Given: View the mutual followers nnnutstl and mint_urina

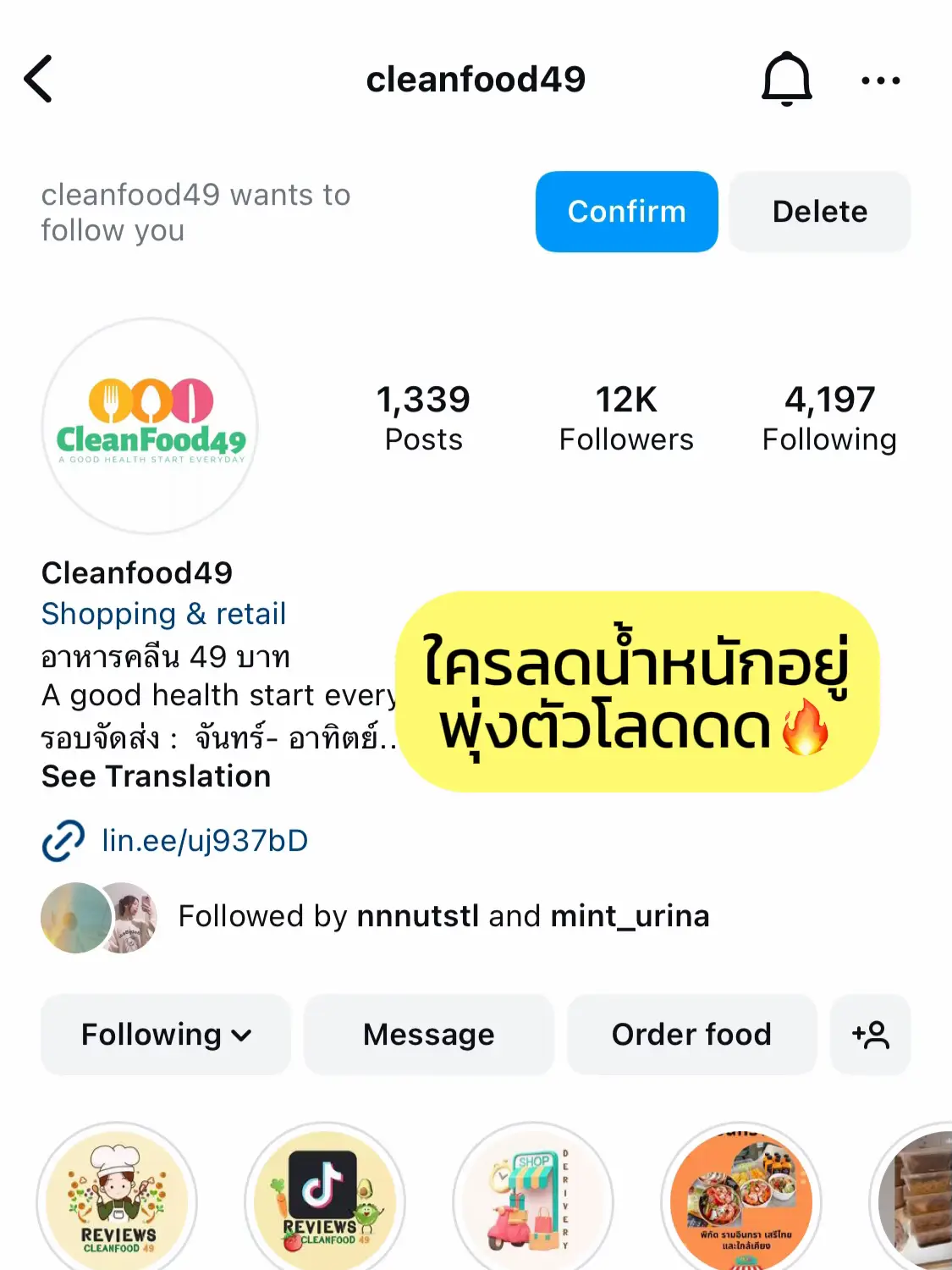Looking at the screenshot, I should click(x=443, y=916).
